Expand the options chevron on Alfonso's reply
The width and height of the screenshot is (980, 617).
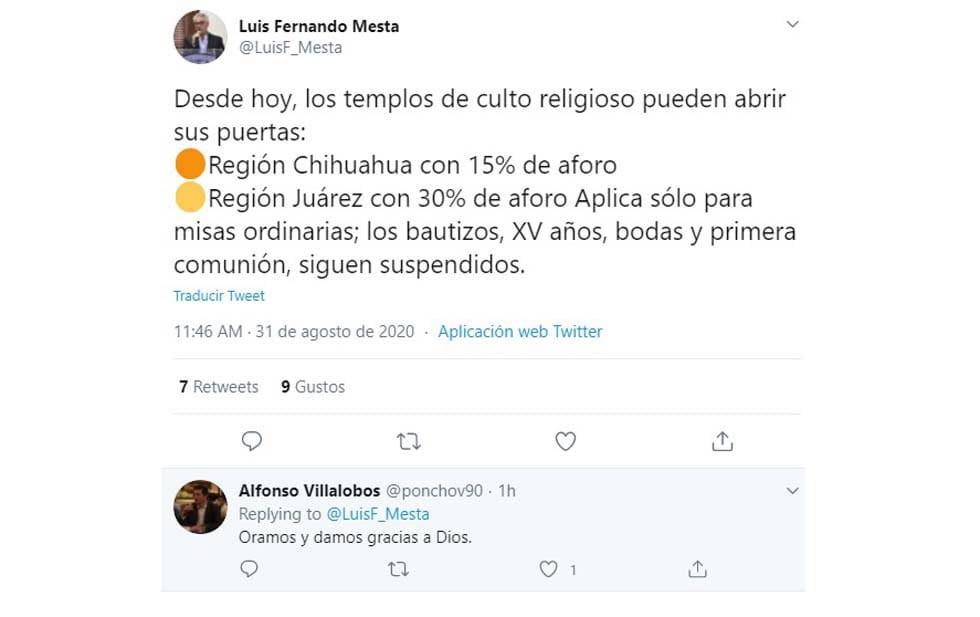792,491
